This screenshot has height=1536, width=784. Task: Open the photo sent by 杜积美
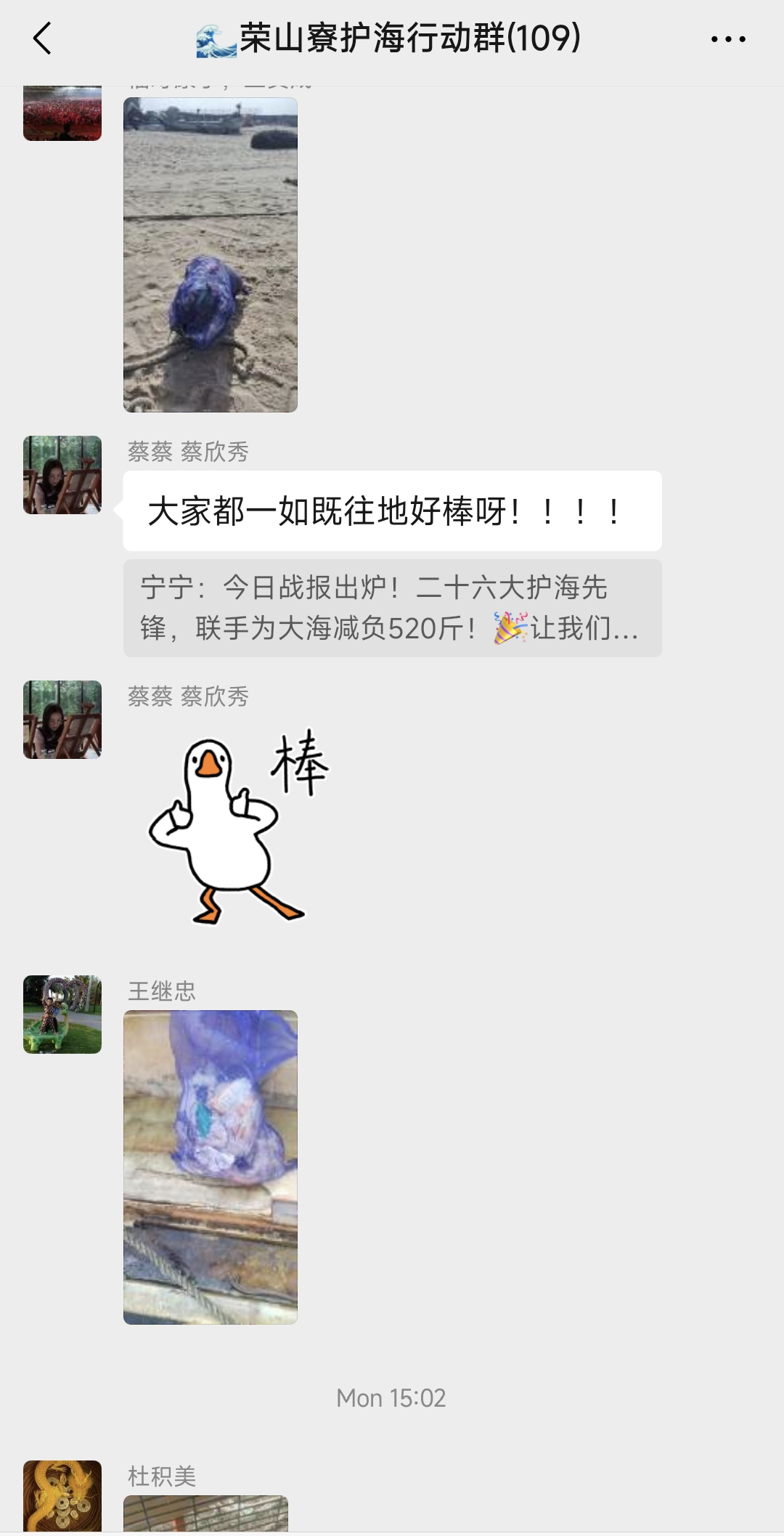pyautogui.click(x=206, y=1513)
